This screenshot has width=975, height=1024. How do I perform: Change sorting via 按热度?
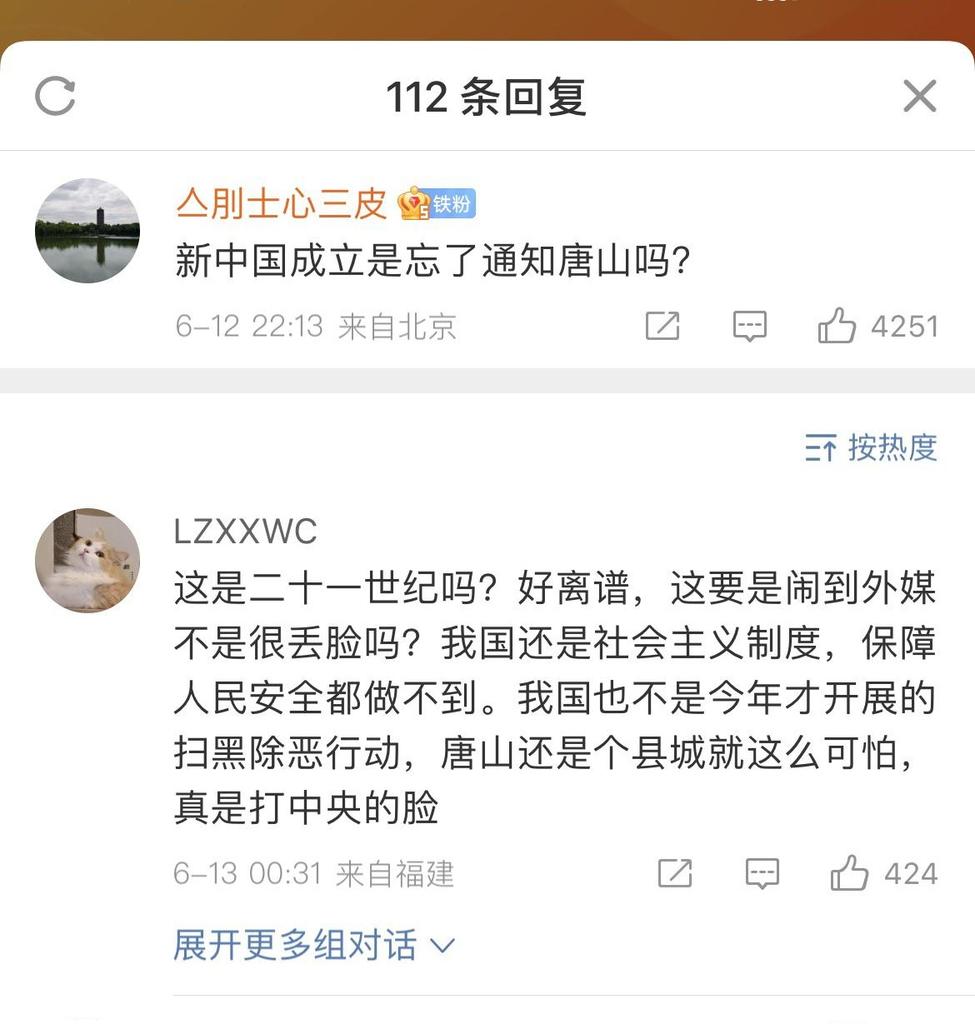coord(871,447)
